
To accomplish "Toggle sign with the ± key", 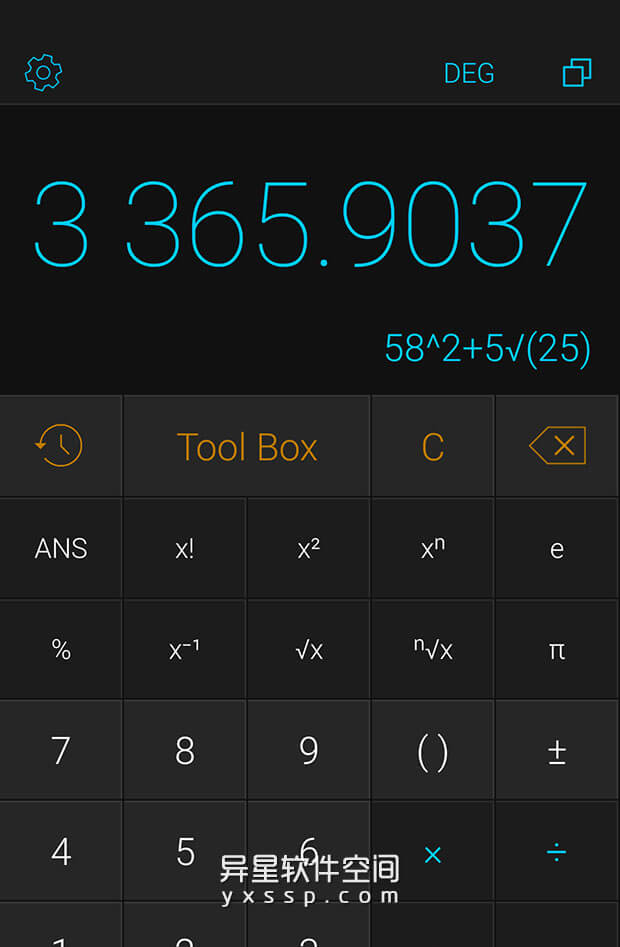I will pos(557,751).
